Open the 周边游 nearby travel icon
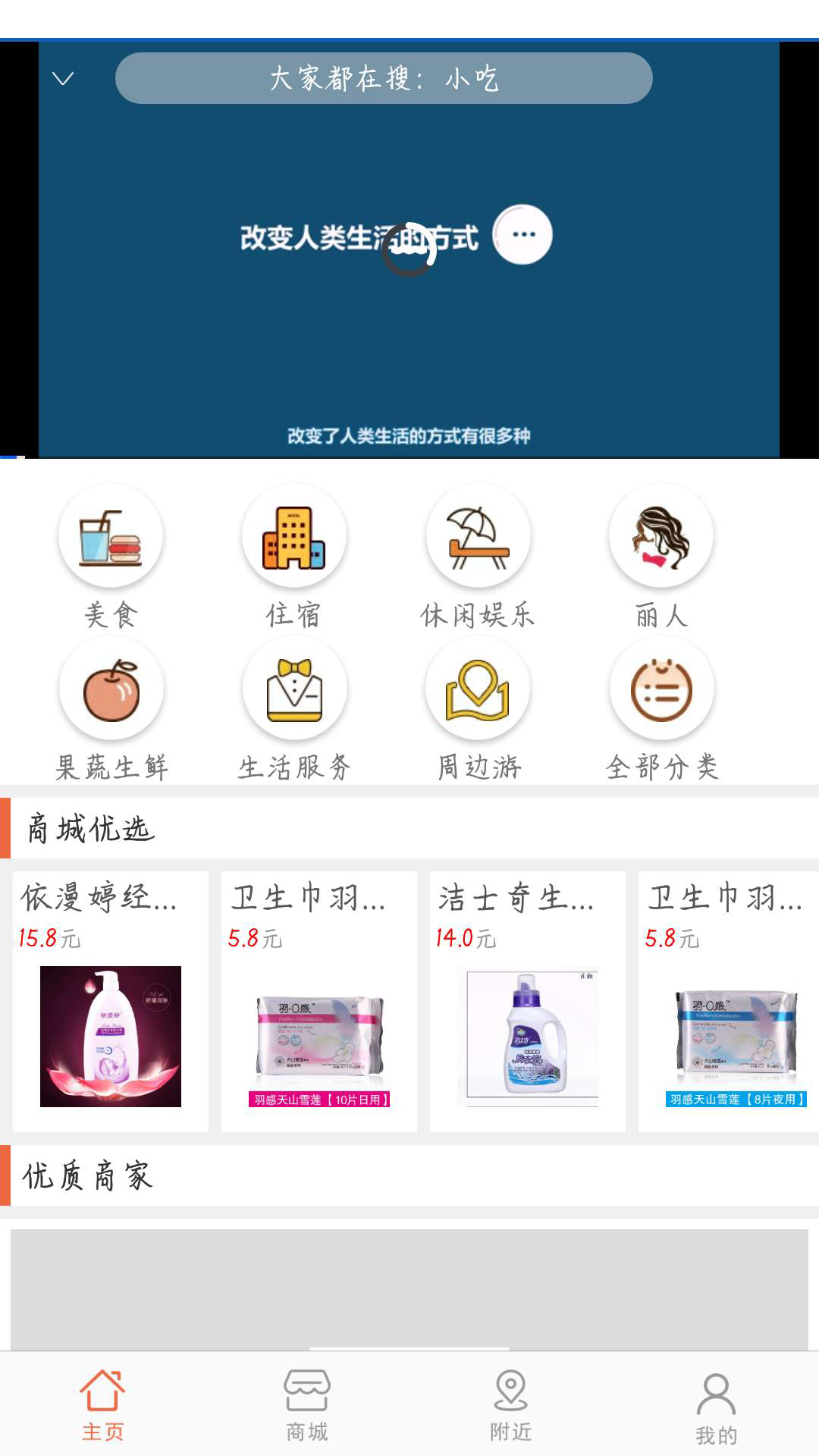Image resolution: width=819 pixels, height=1456 pixels. 479,687
